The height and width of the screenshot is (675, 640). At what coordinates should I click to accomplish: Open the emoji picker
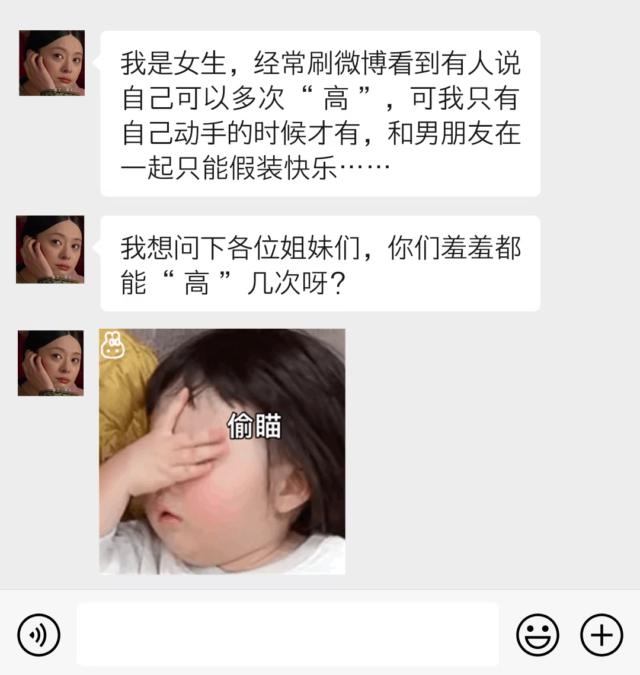537,634
